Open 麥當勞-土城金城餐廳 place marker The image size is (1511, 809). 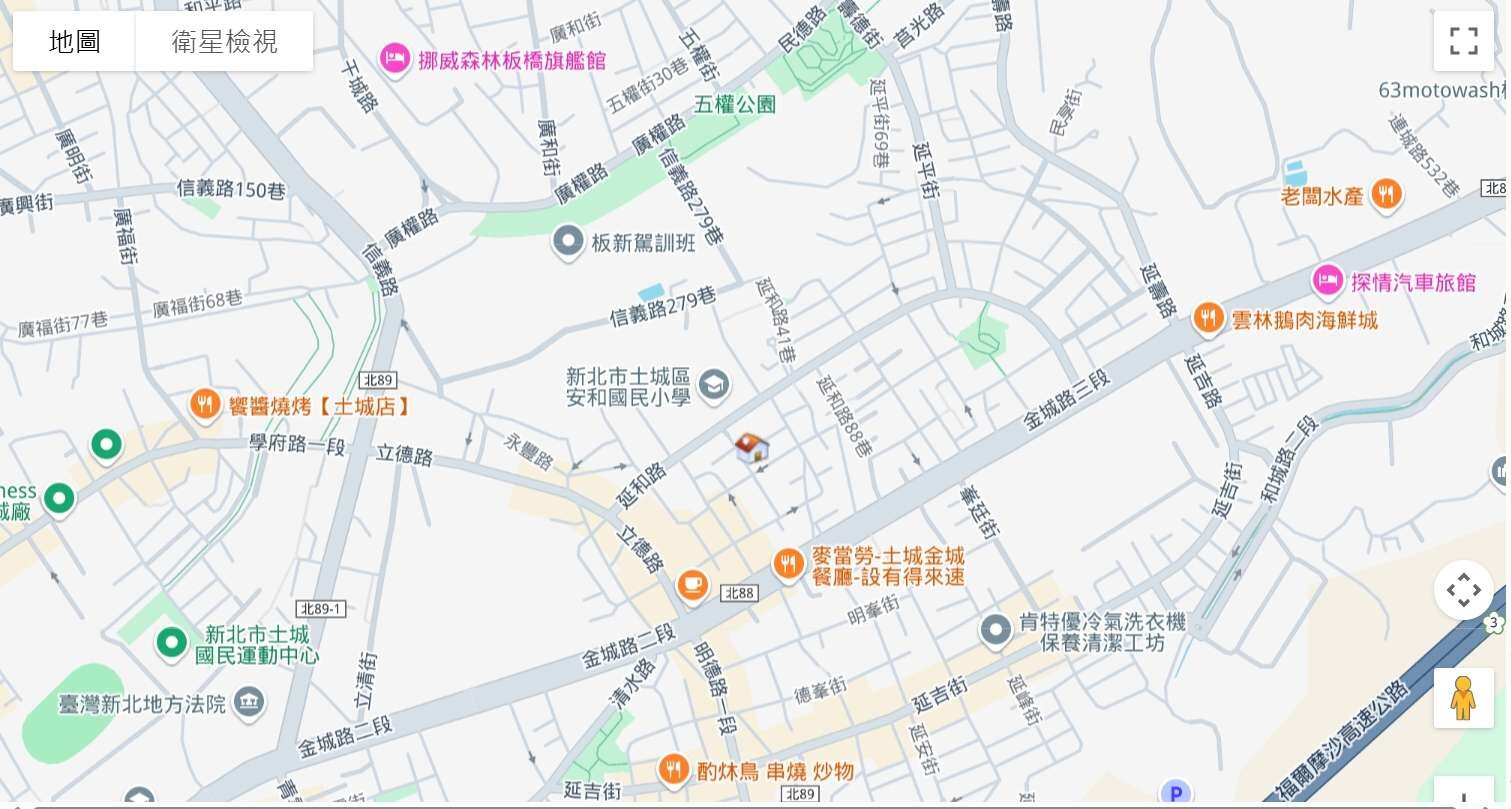pos(789,564)
